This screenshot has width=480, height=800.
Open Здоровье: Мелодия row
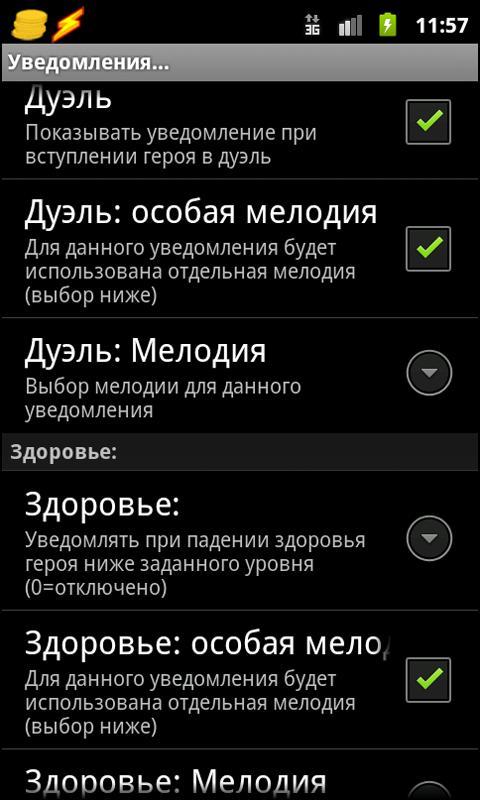pos(240,775)
